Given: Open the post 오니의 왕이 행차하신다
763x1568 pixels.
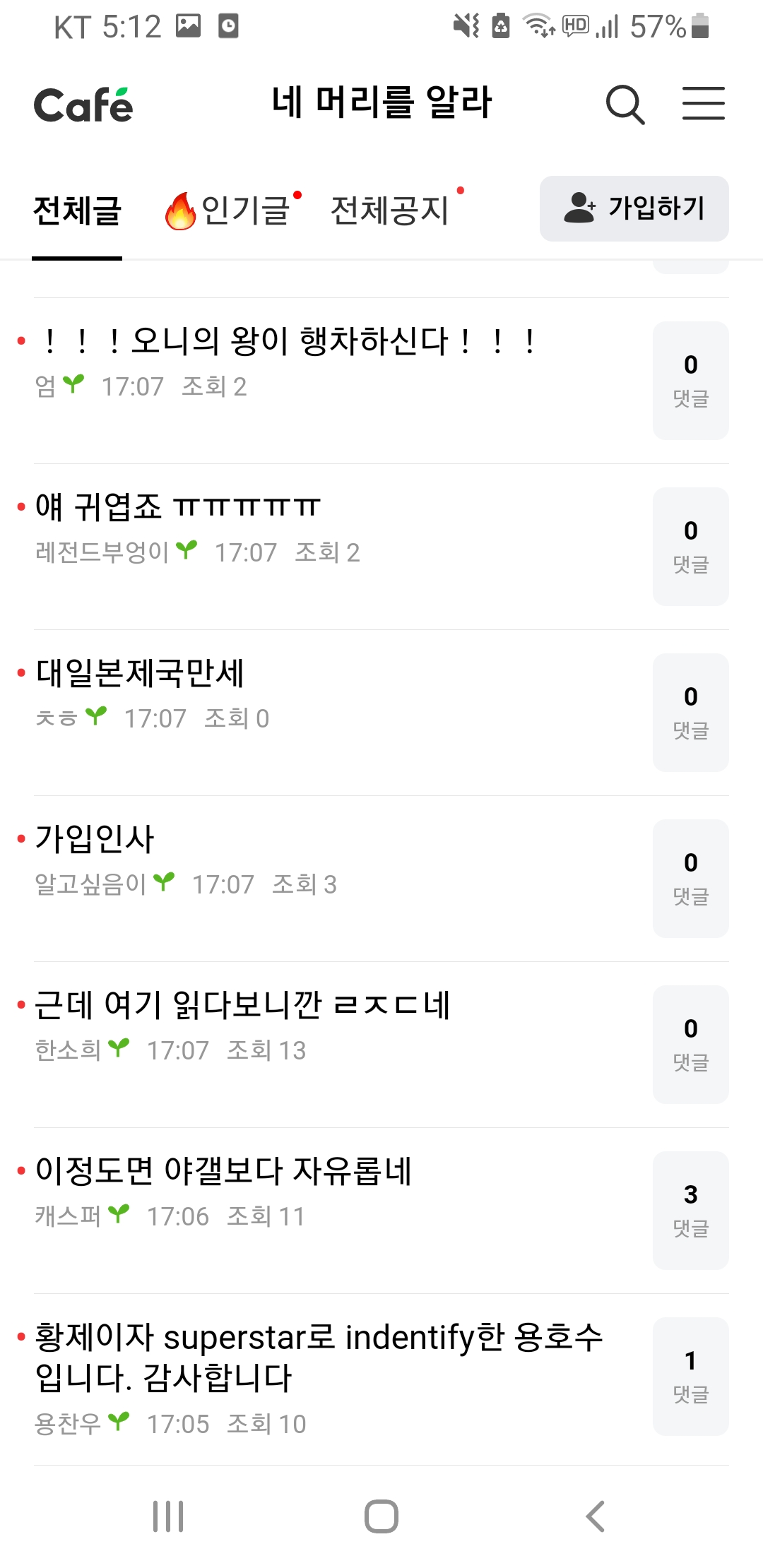Looking at the screenshot, I should coord(290,342).
